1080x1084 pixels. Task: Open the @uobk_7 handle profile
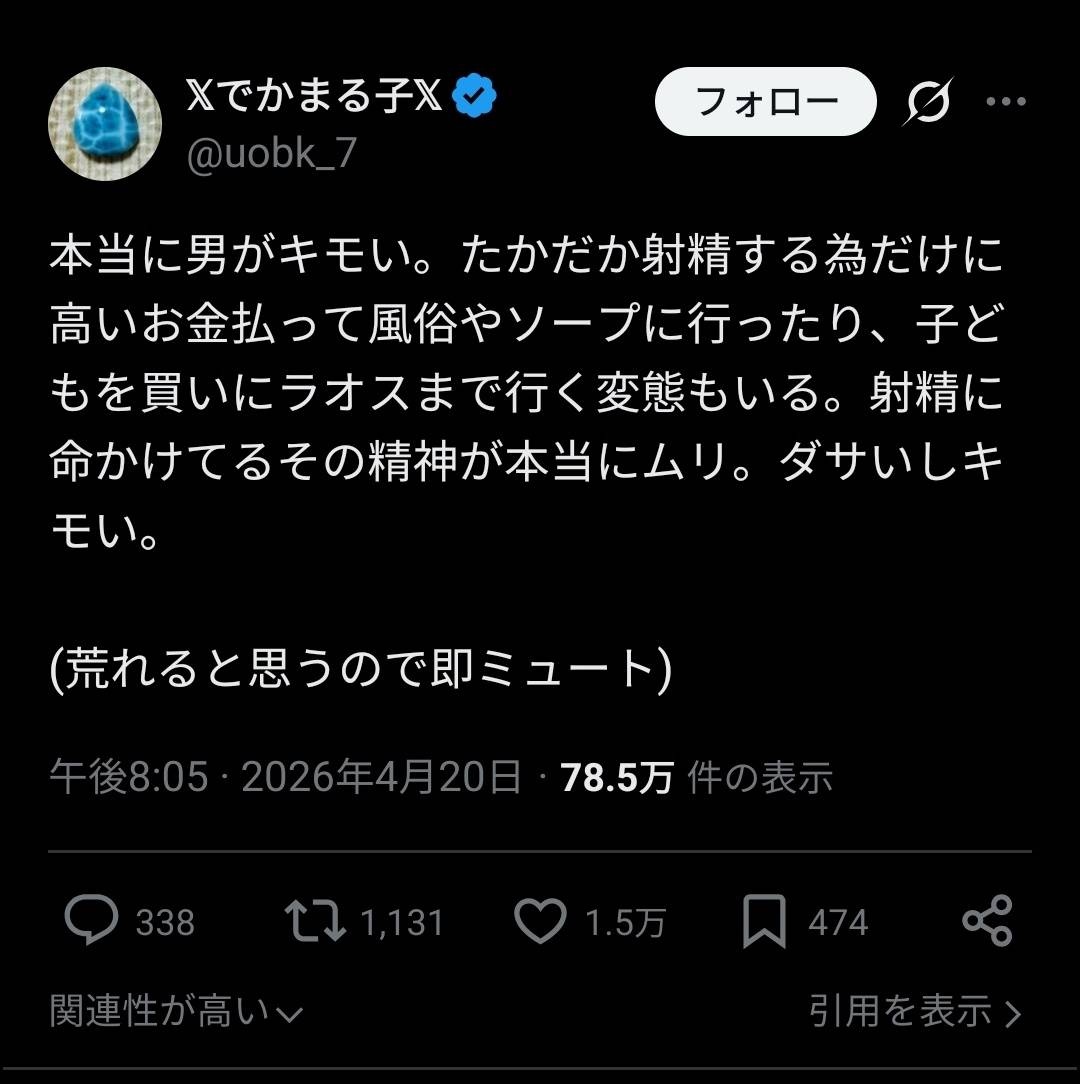(x=271, y=153)
